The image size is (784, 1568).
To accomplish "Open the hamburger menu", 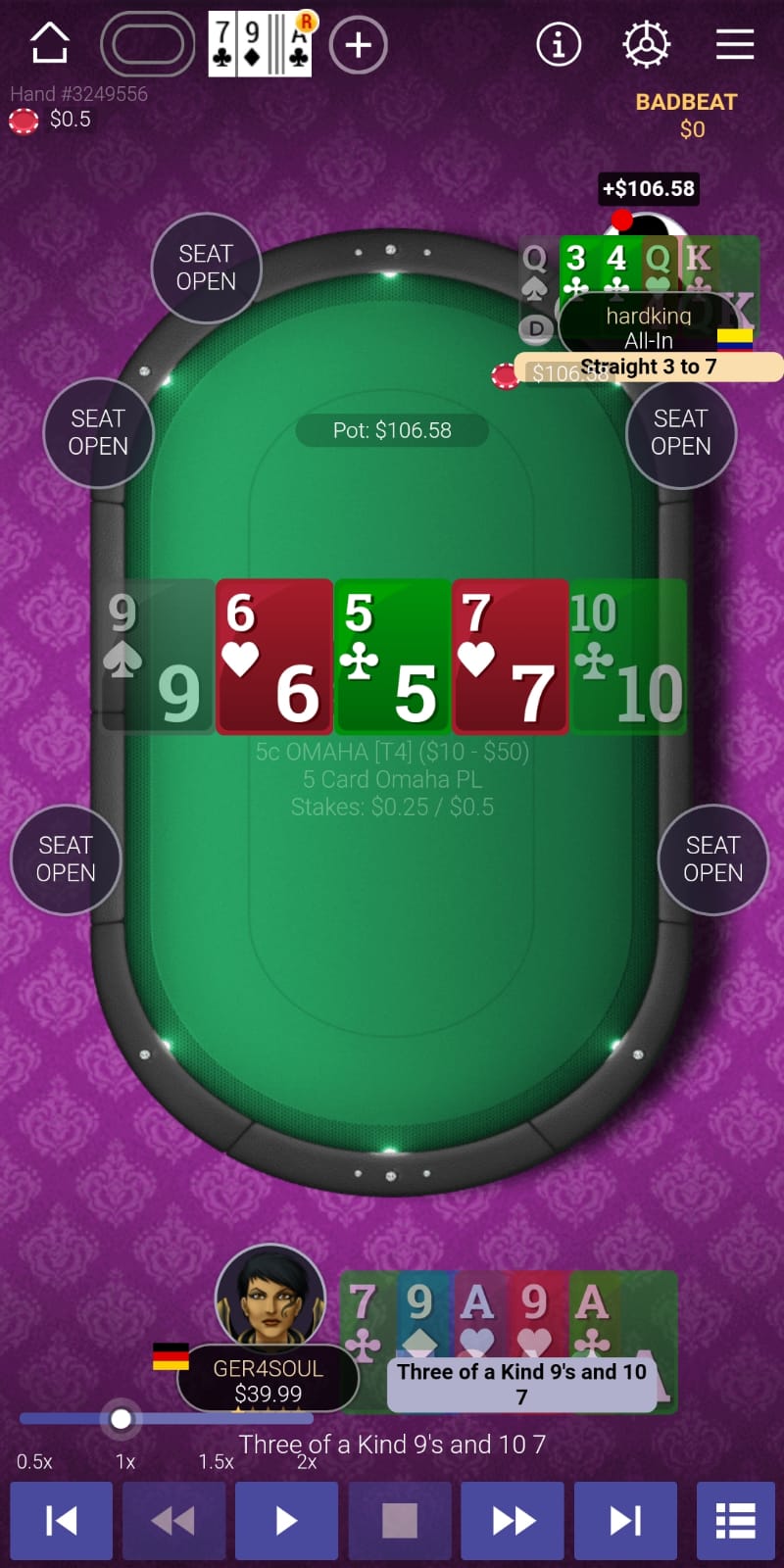I will point(735,44).
